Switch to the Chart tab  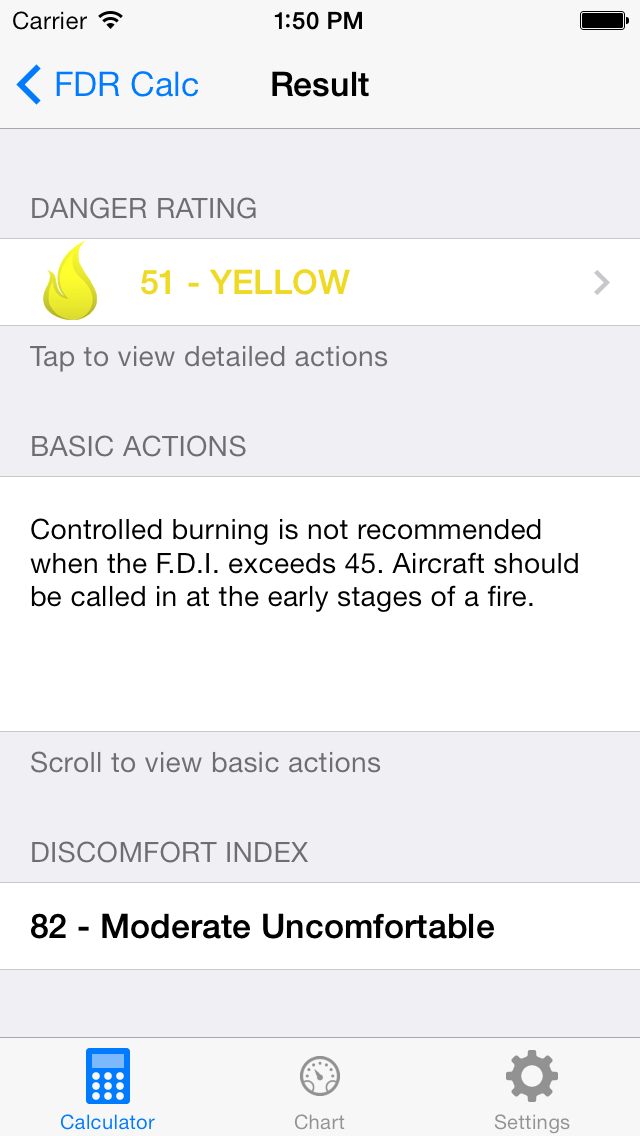pos(320,1090)
